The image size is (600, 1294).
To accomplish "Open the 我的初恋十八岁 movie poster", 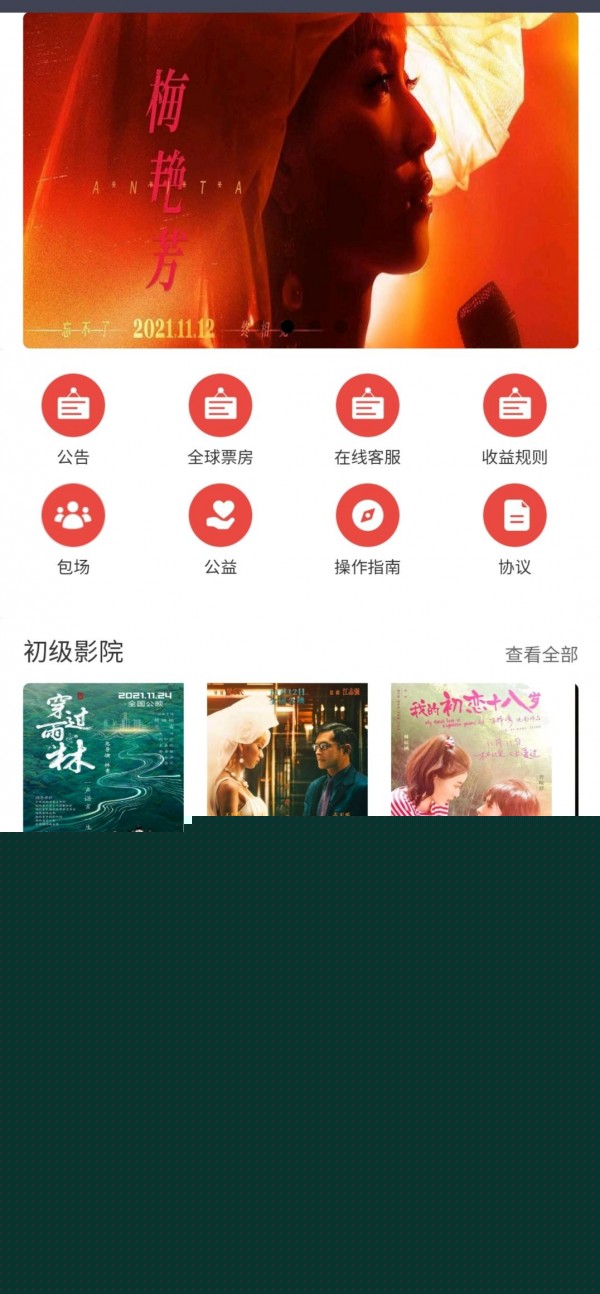I will coord(471,750).
